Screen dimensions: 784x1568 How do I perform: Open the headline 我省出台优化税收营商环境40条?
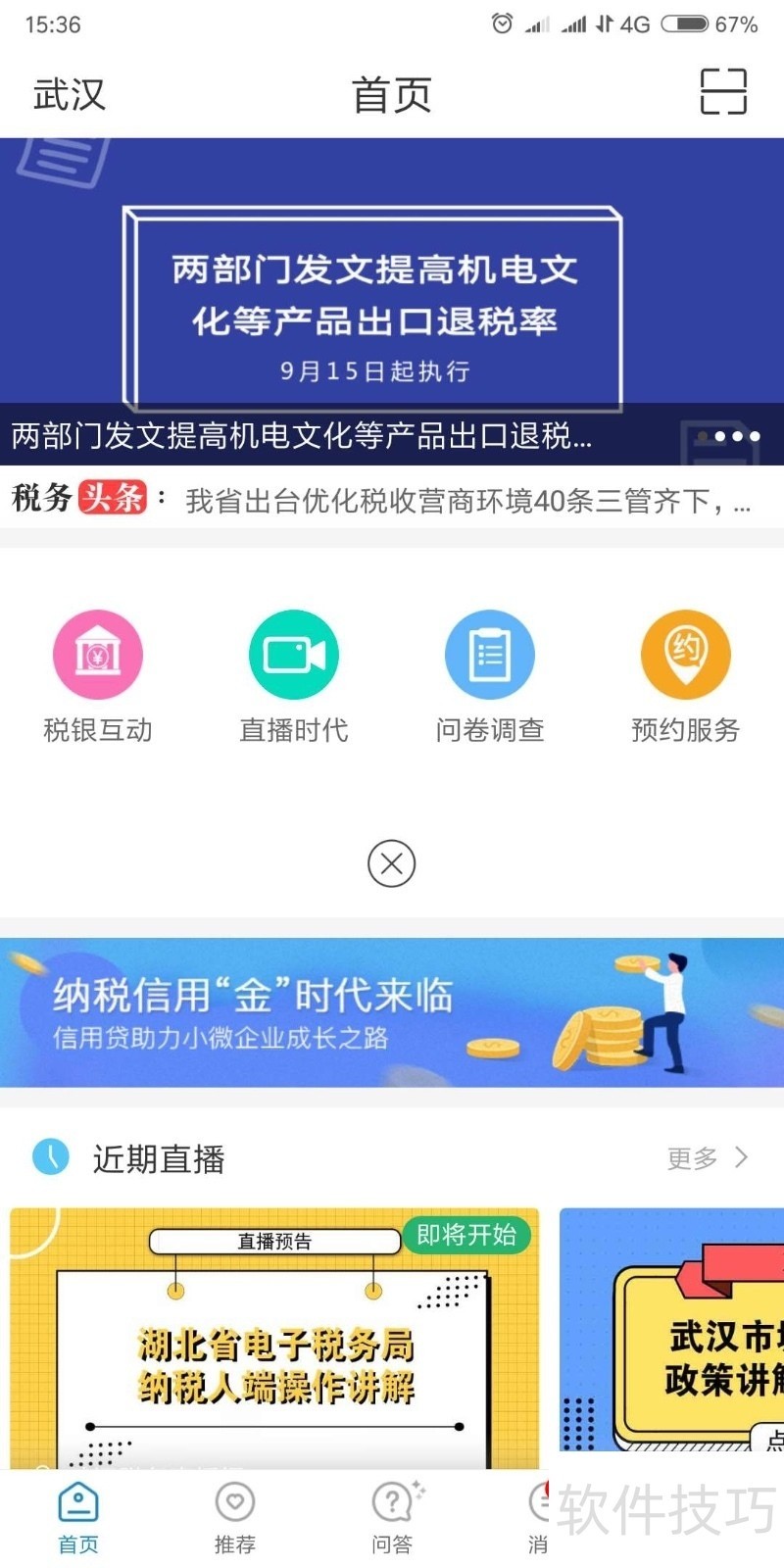click(461, 500)
